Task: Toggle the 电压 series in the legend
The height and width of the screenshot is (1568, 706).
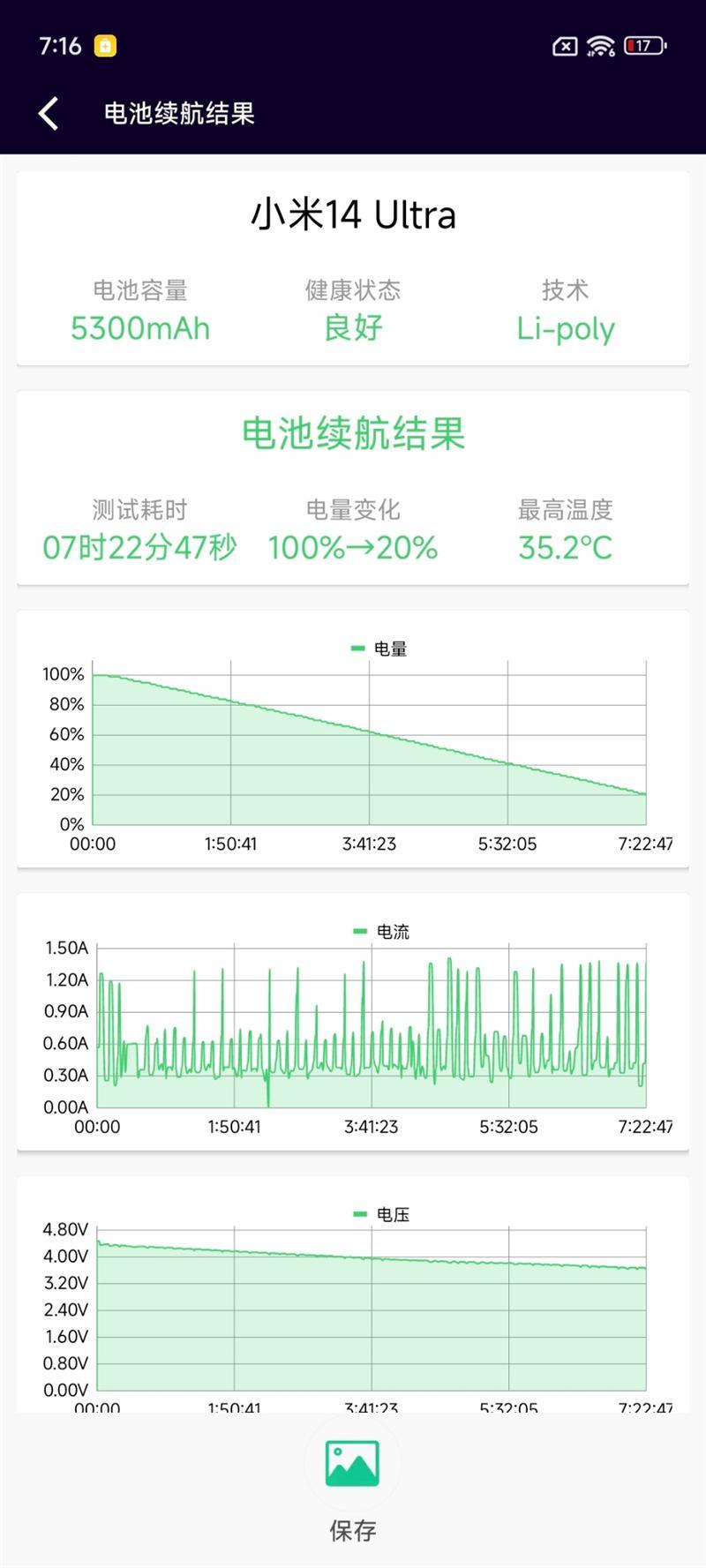Action: [x=378, y=1213]
